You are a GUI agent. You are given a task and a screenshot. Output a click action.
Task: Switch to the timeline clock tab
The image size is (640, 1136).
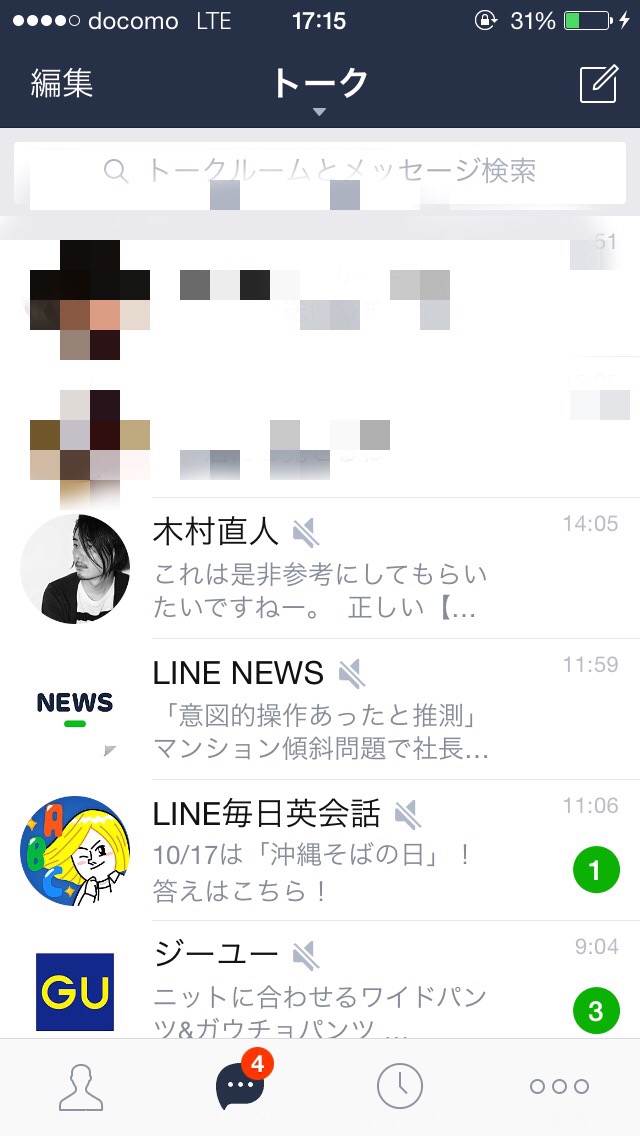(x=399, y=1087)
